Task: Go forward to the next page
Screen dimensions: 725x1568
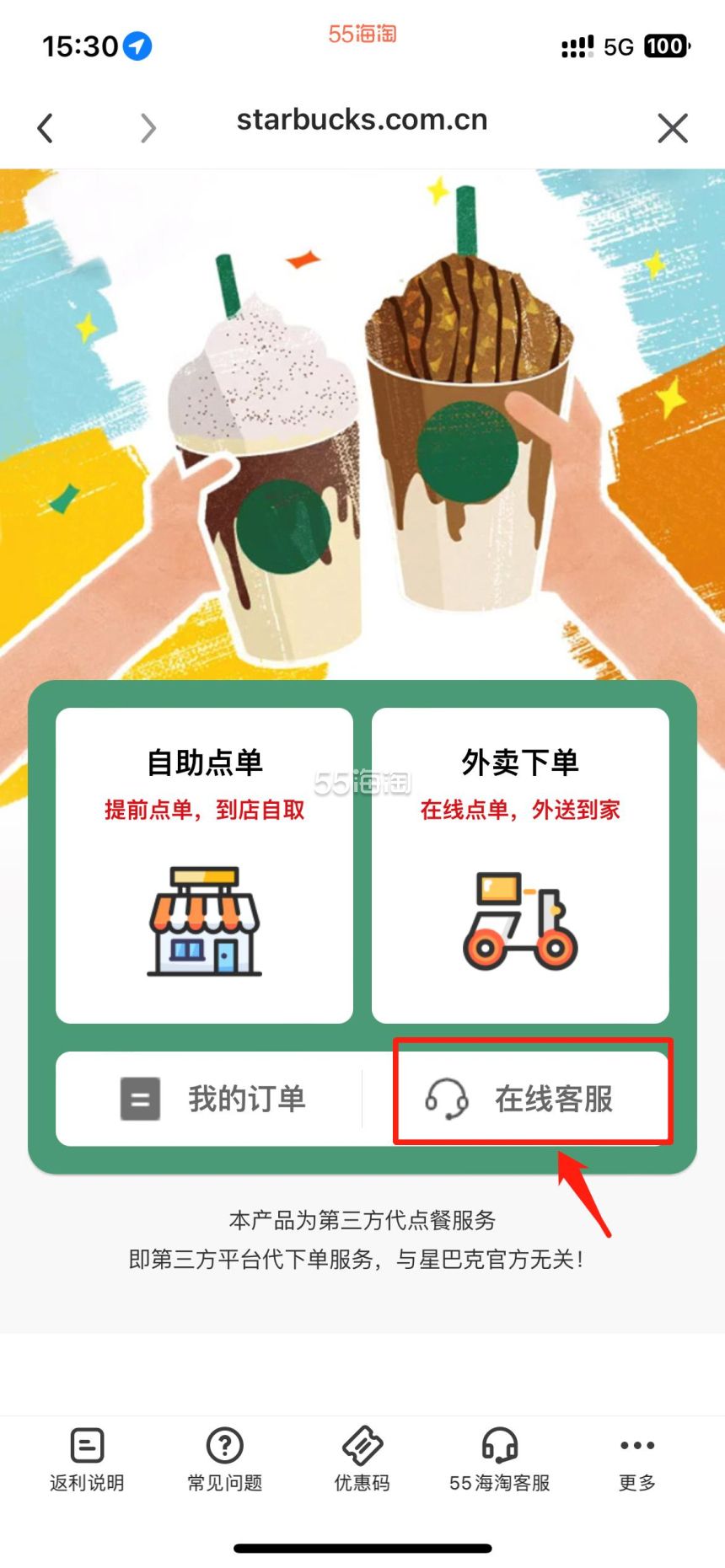Action: tap(148, 128)
